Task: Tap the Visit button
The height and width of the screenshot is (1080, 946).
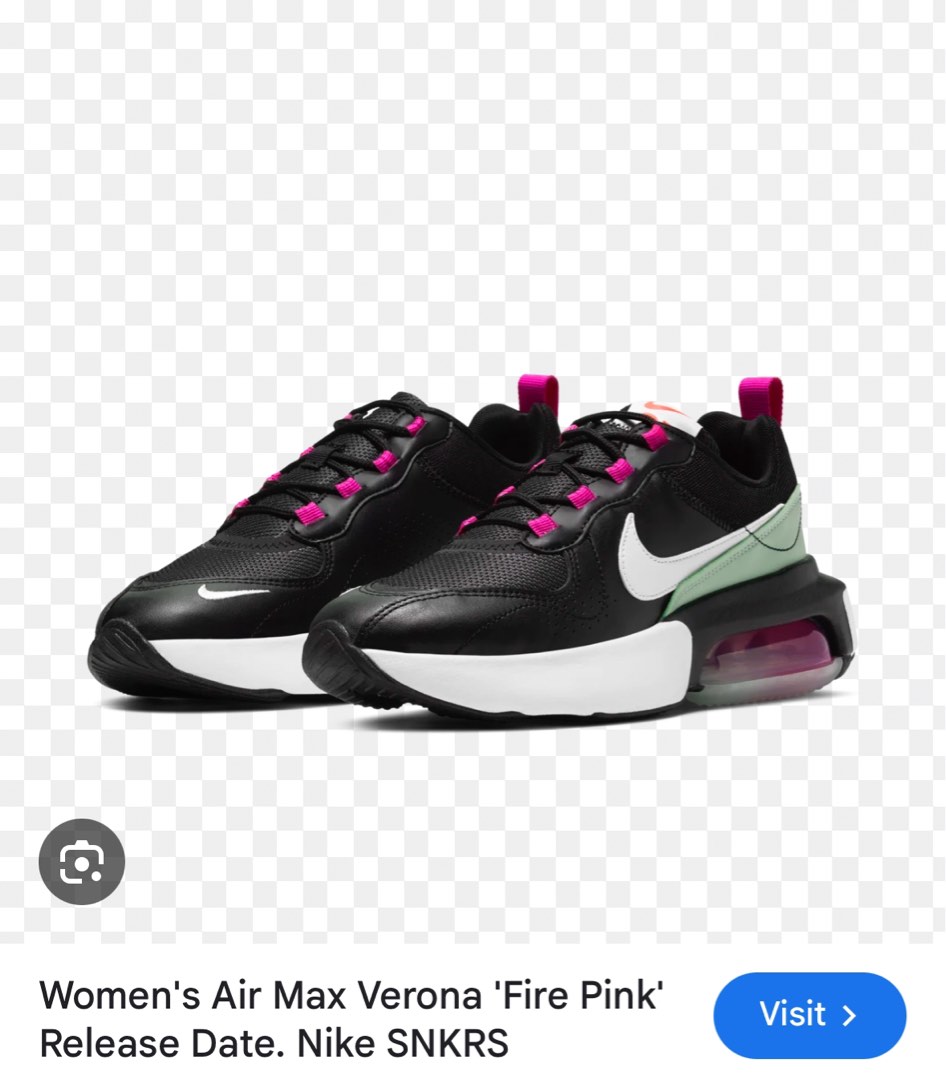Action: [808, 1015]
